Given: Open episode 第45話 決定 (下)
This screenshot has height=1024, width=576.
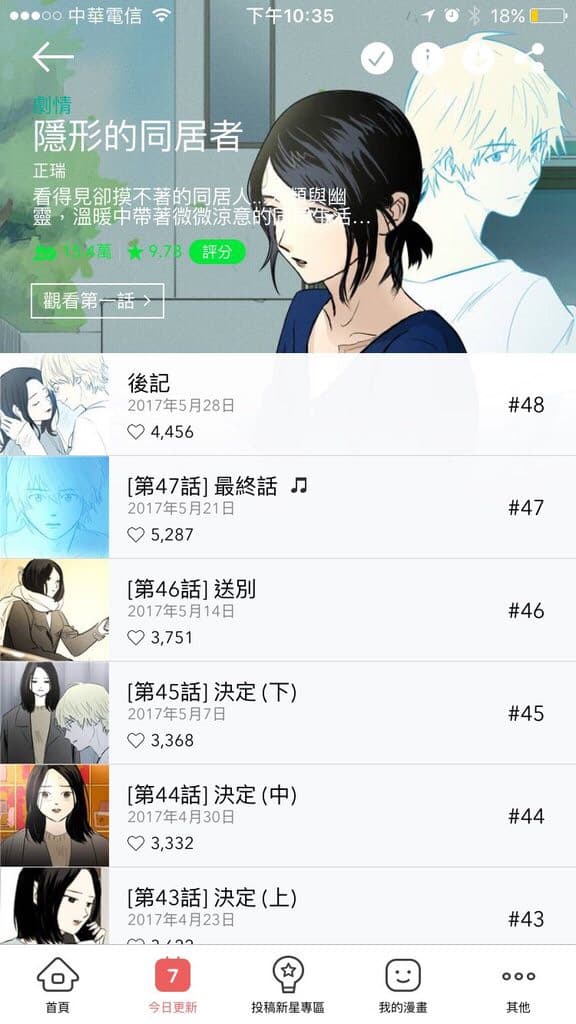Looking at the screenshot, I should [x=288, y=713].
